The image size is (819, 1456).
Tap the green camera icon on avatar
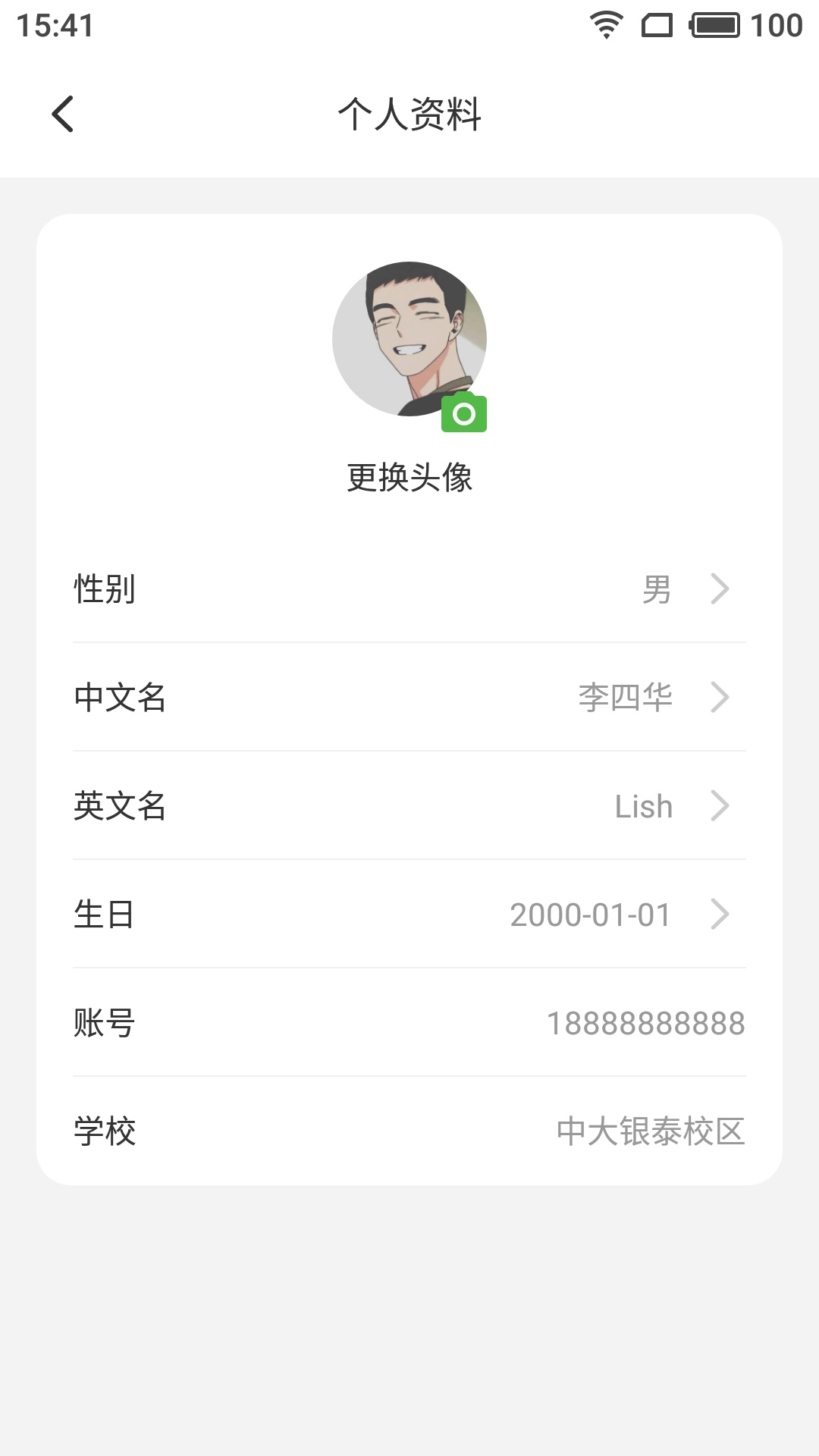pyautogui.click(x=463, y=413)
